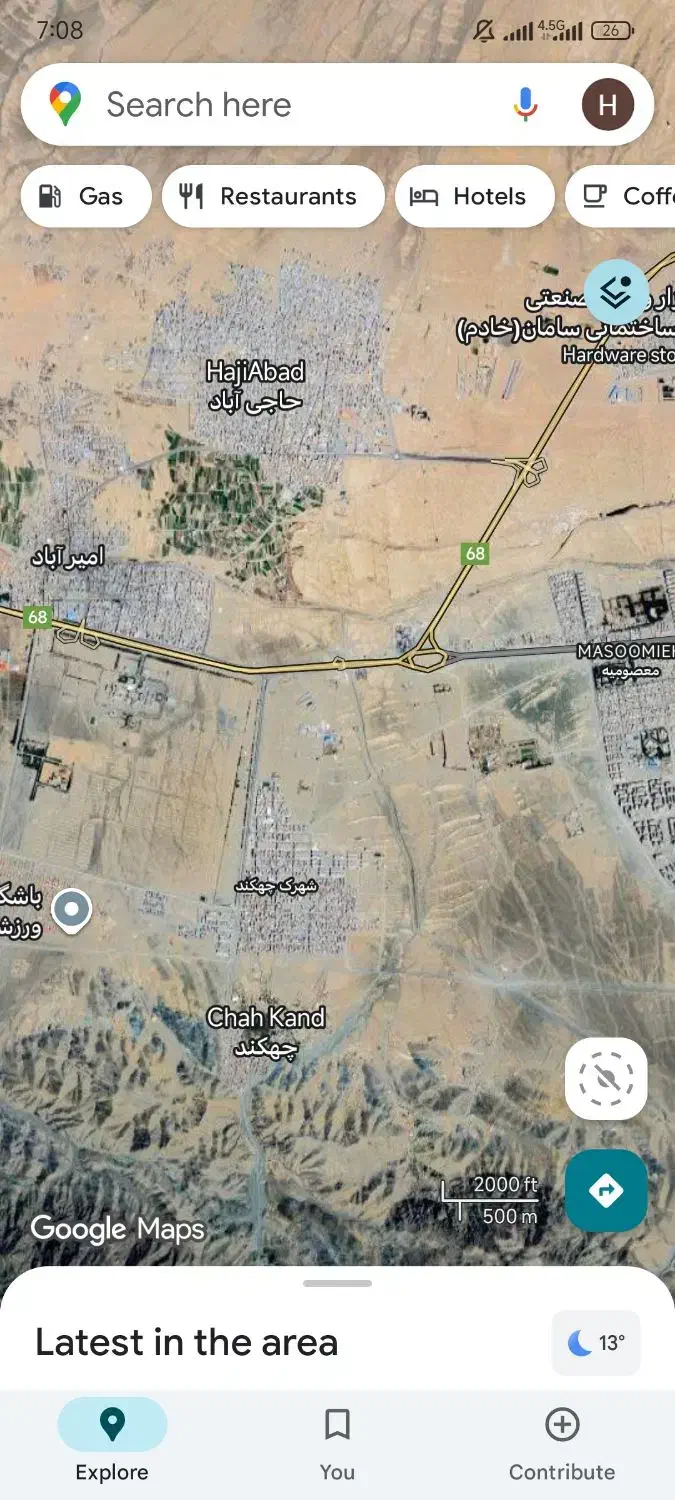Image resolution: width=675 pixels, height=1500 pixels.
Task: Open the weather 13° chip
Action: (x=596, y=1343)
